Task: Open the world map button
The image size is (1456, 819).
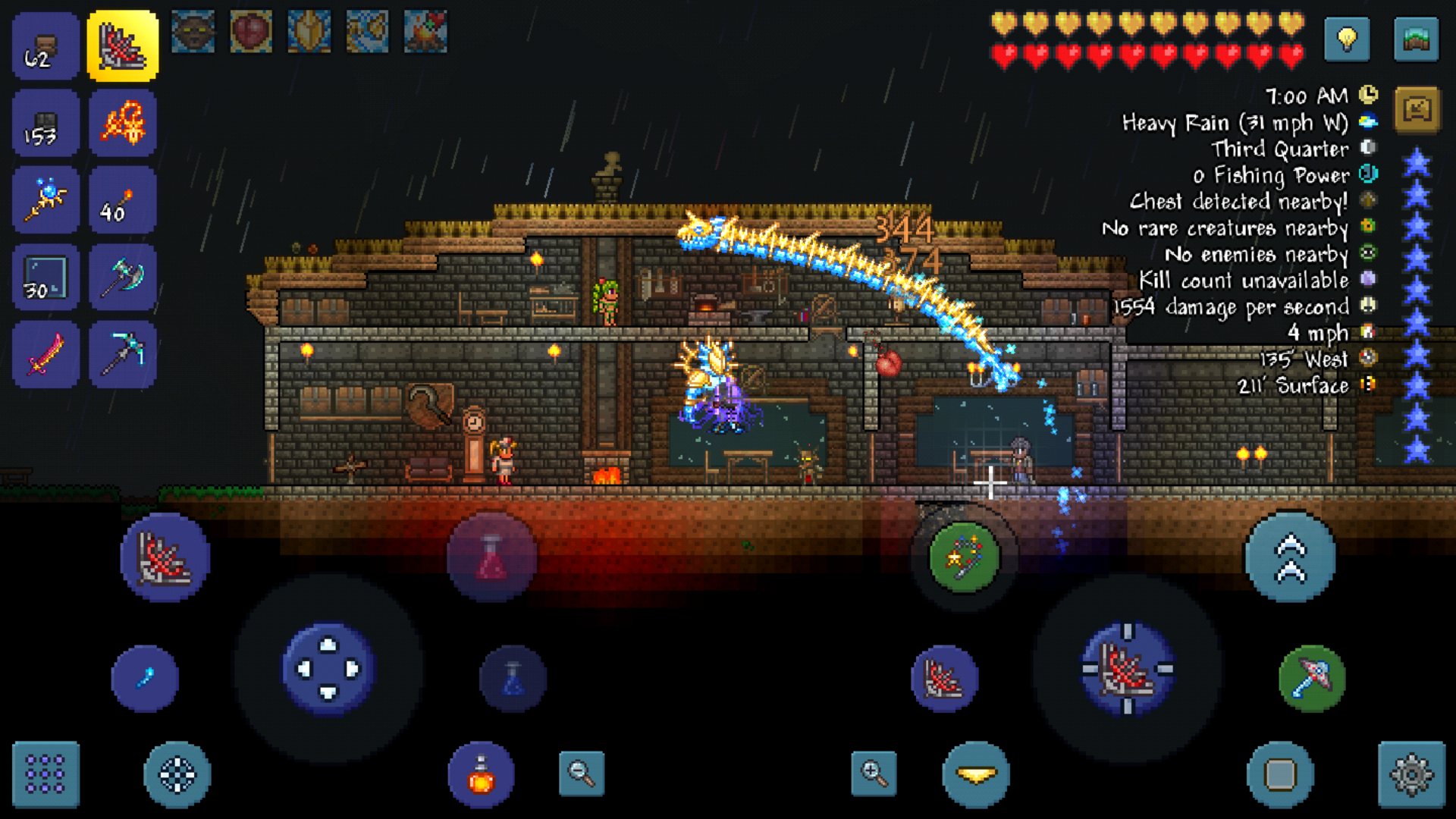Action: coord(1416,39)
